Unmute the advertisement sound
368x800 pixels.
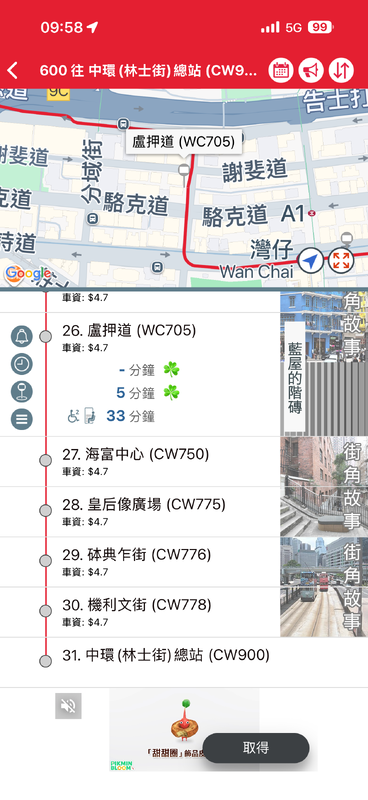(68, 706)
